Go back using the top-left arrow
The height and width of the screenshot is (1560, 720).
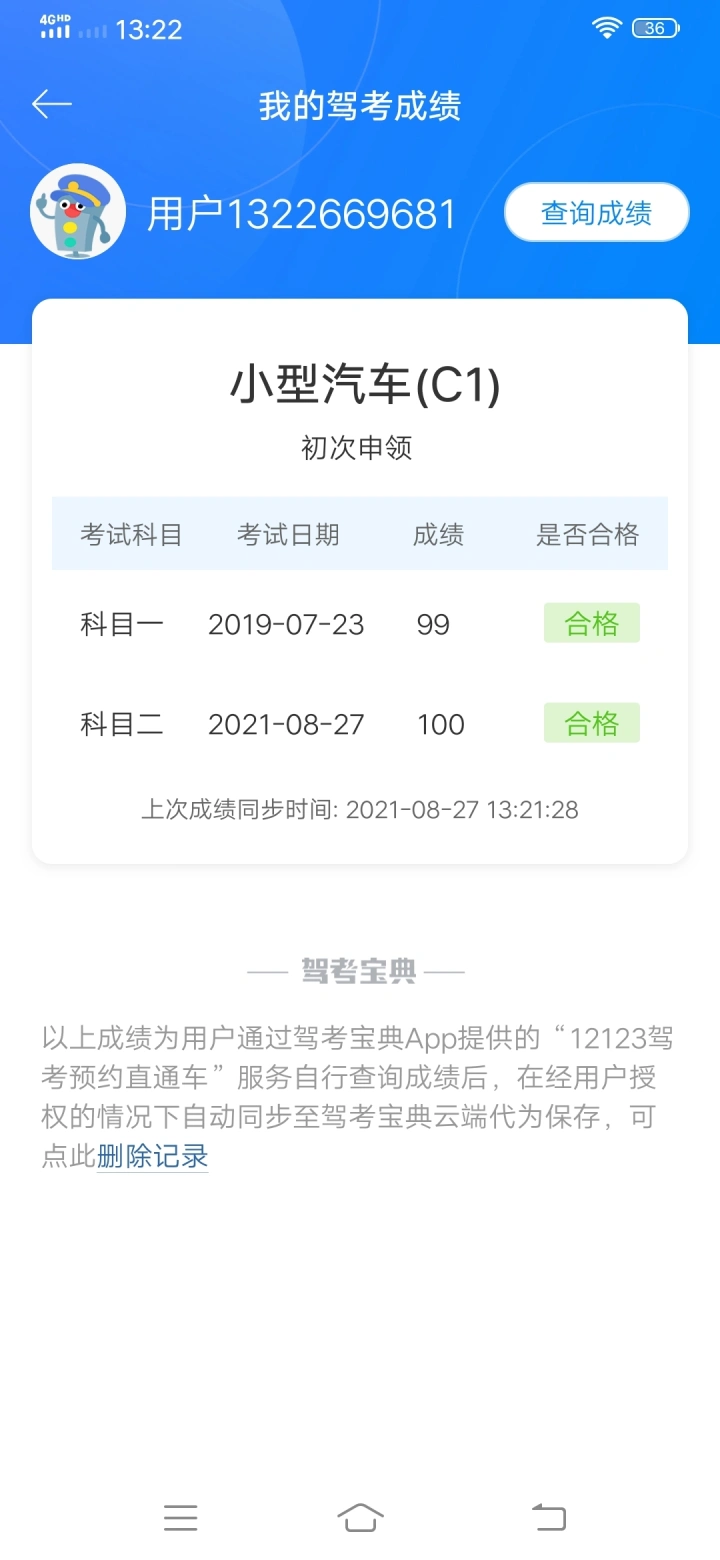pyautogui.click(x=51, y=104)
